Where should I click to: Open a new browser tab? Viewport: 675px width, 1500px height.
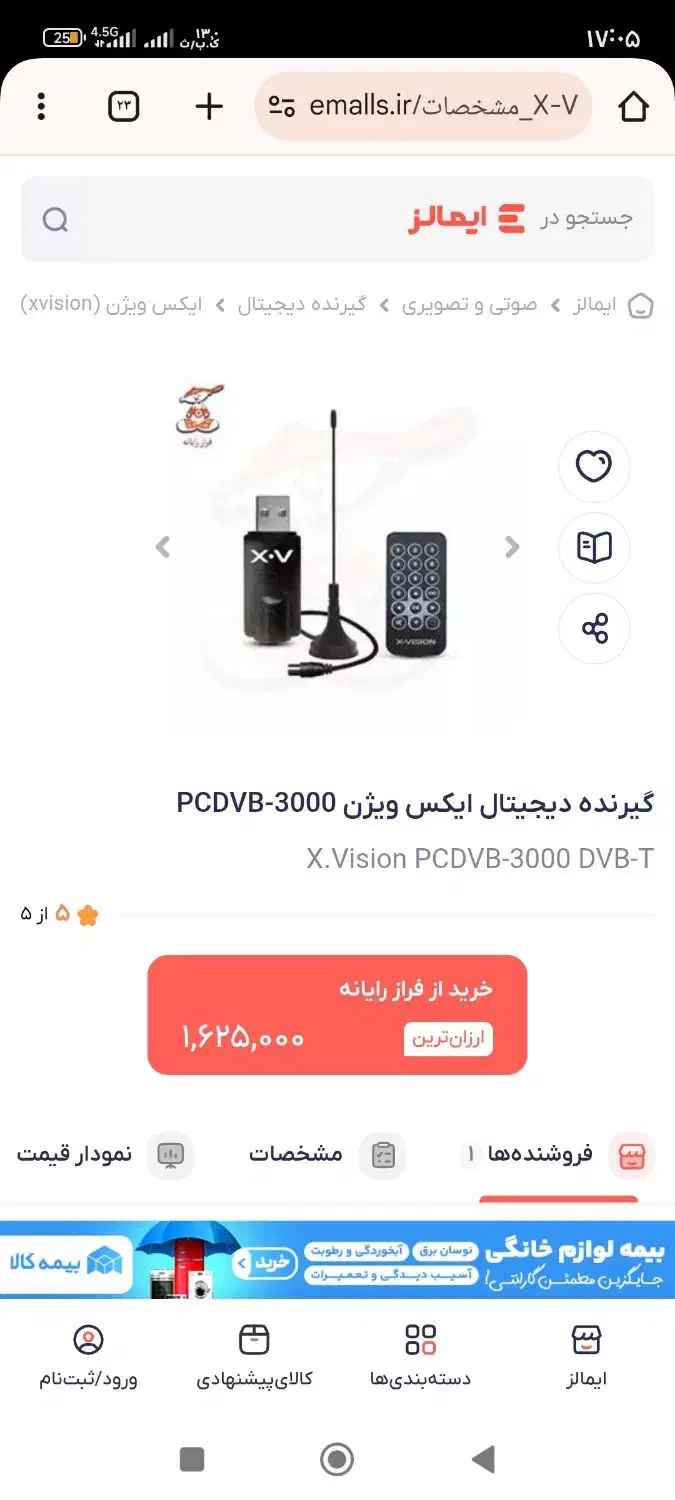tap(209, 106)
